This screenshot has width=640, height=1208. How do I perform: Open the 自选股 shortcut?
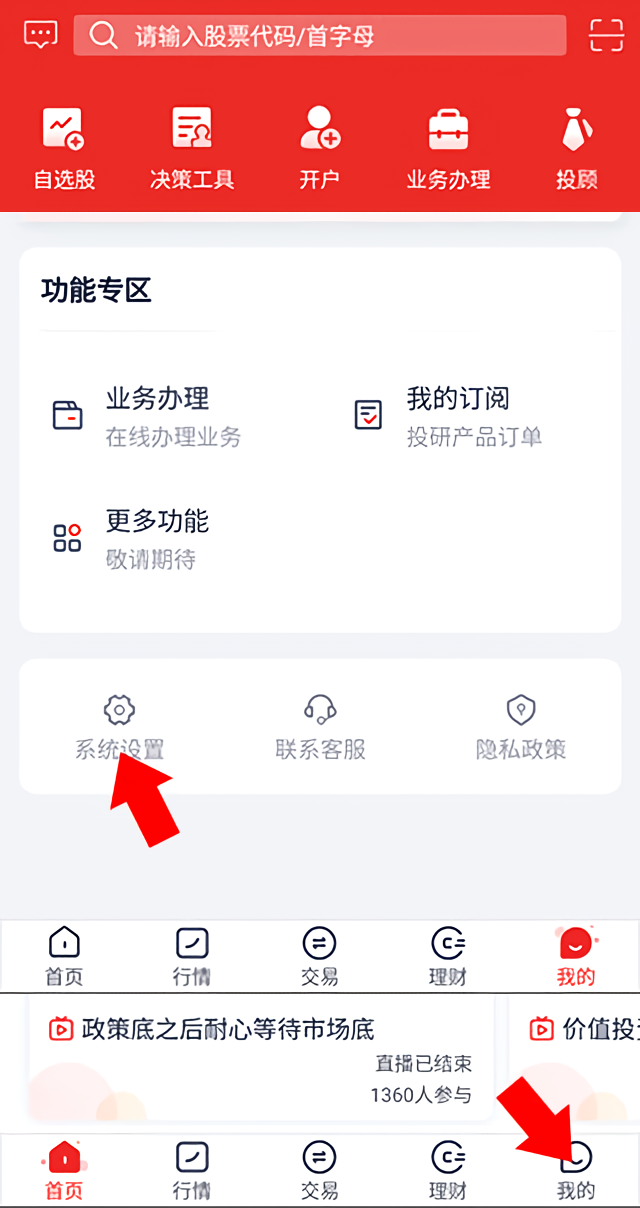pos(64,148)
